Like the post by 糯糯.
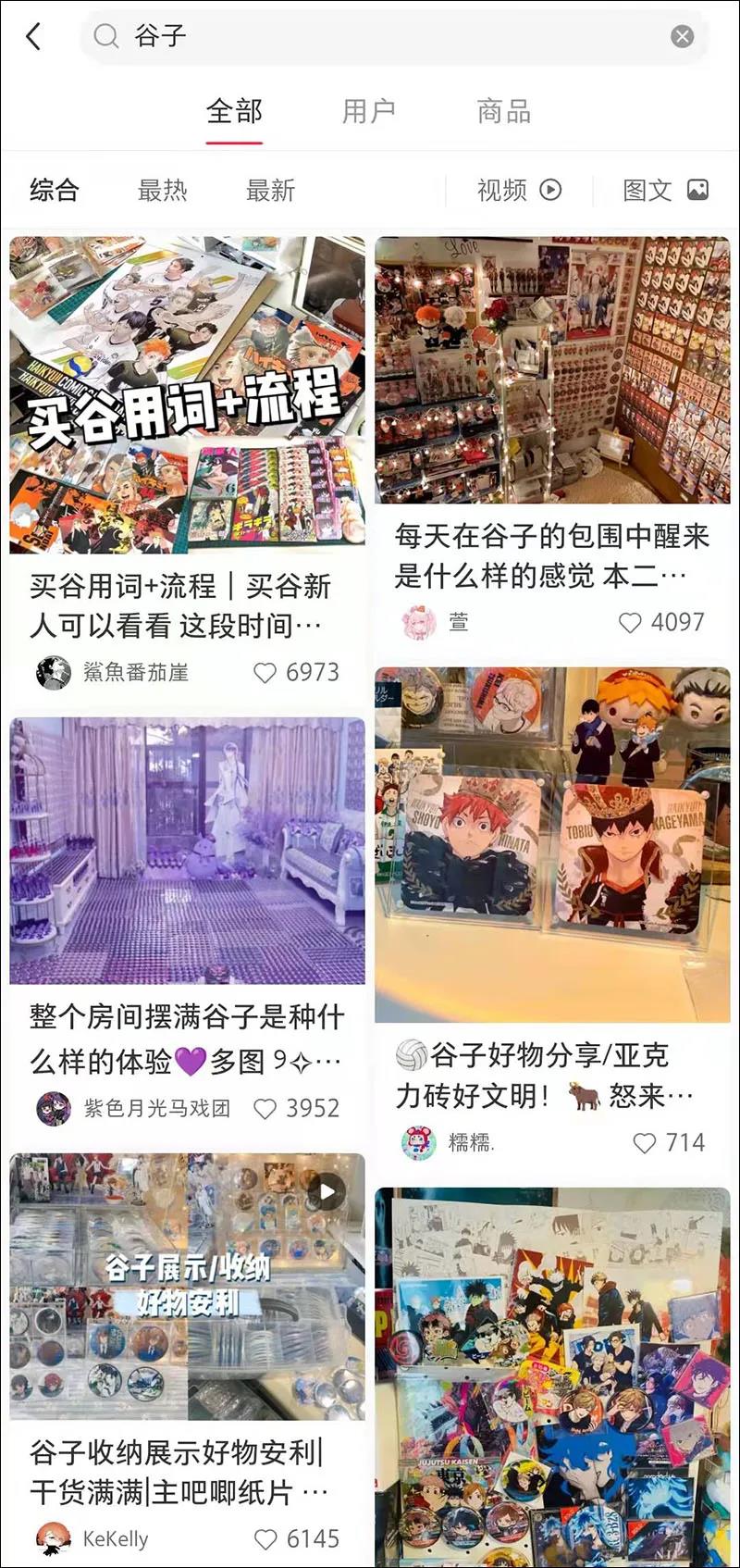The width and height of the screenshot is (740, 1568). [x=645, y=1143]
